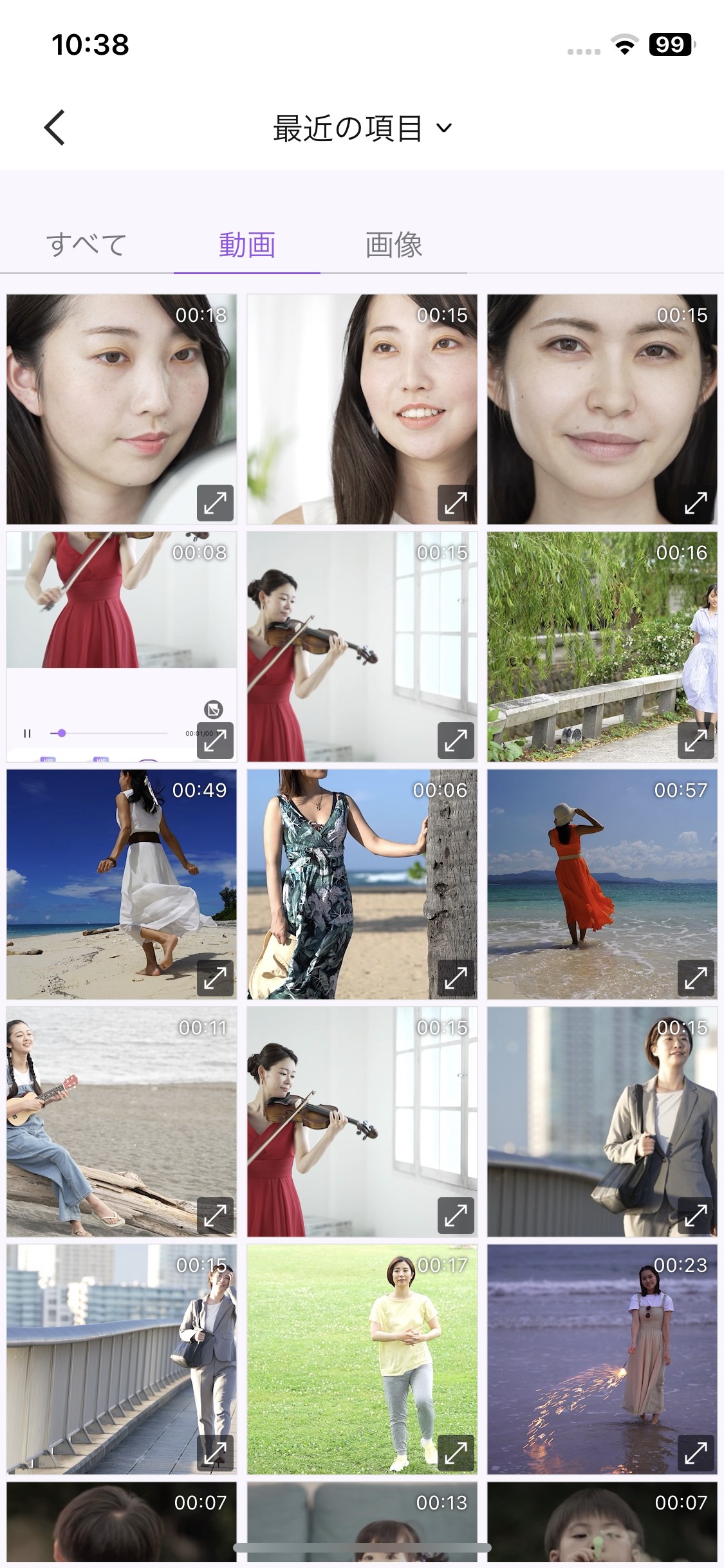Expand preview of the 00:11 video

[x=215, y=1215]
